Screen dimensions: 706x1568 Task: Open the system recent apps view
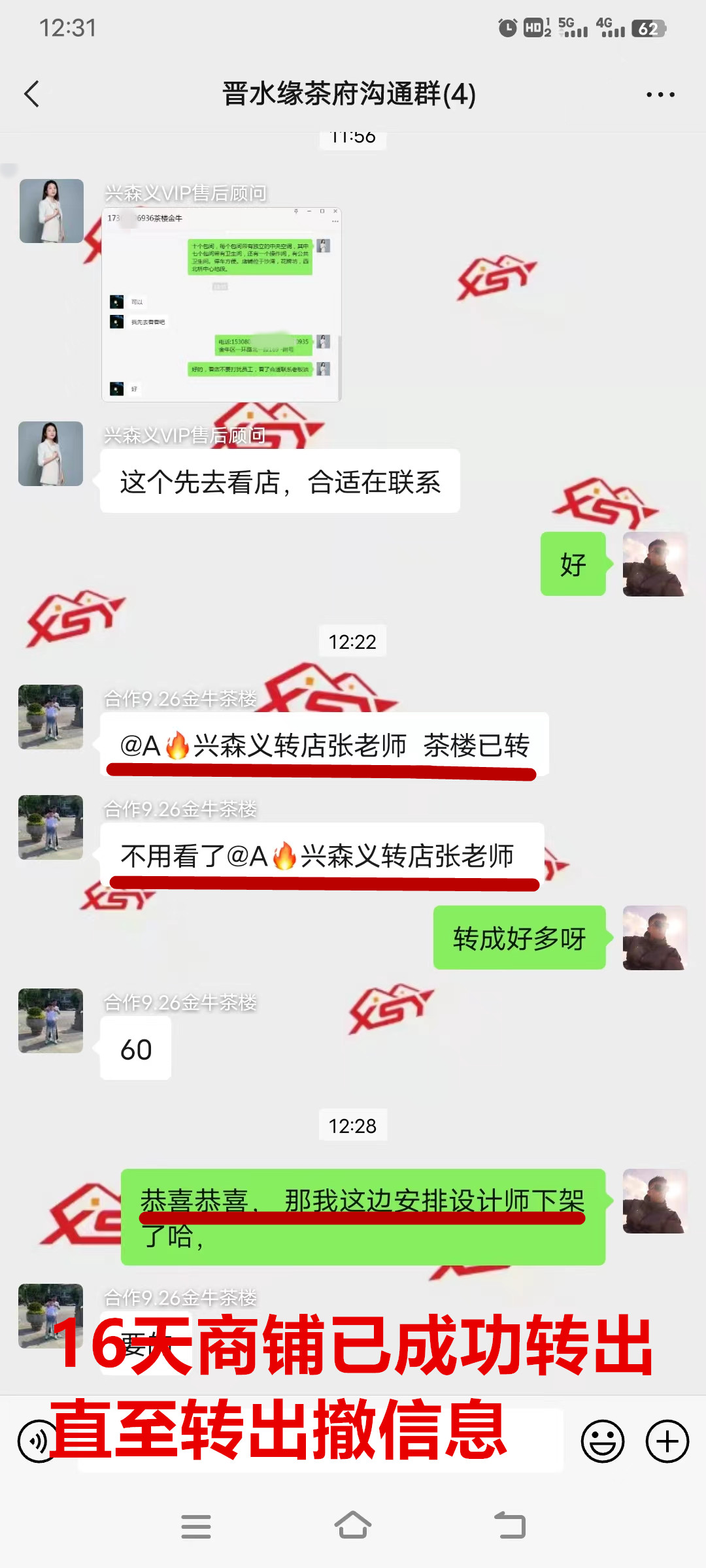click(196, 1526)
